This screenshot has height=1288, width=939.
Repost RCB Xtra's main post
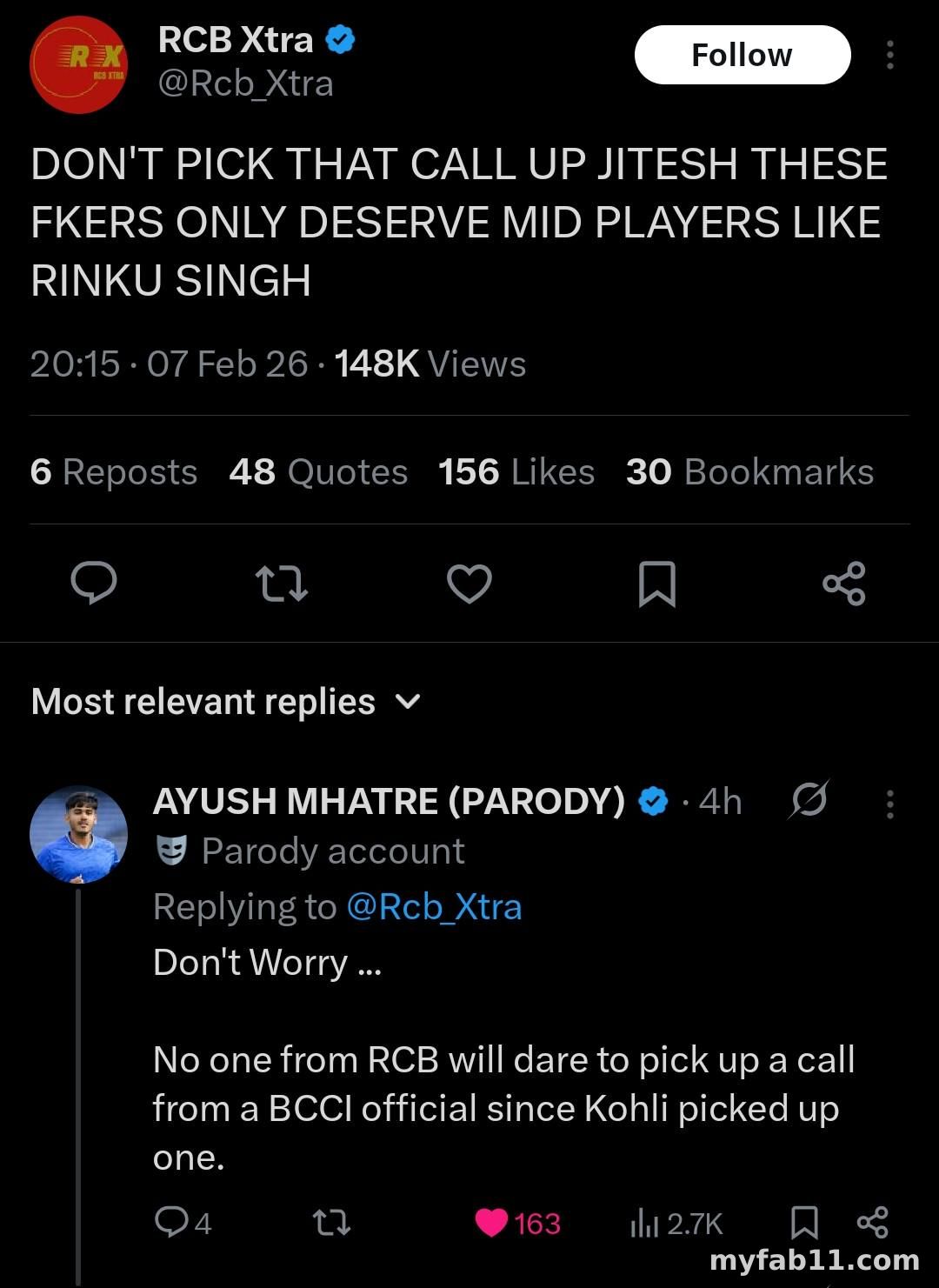point(282,584)
